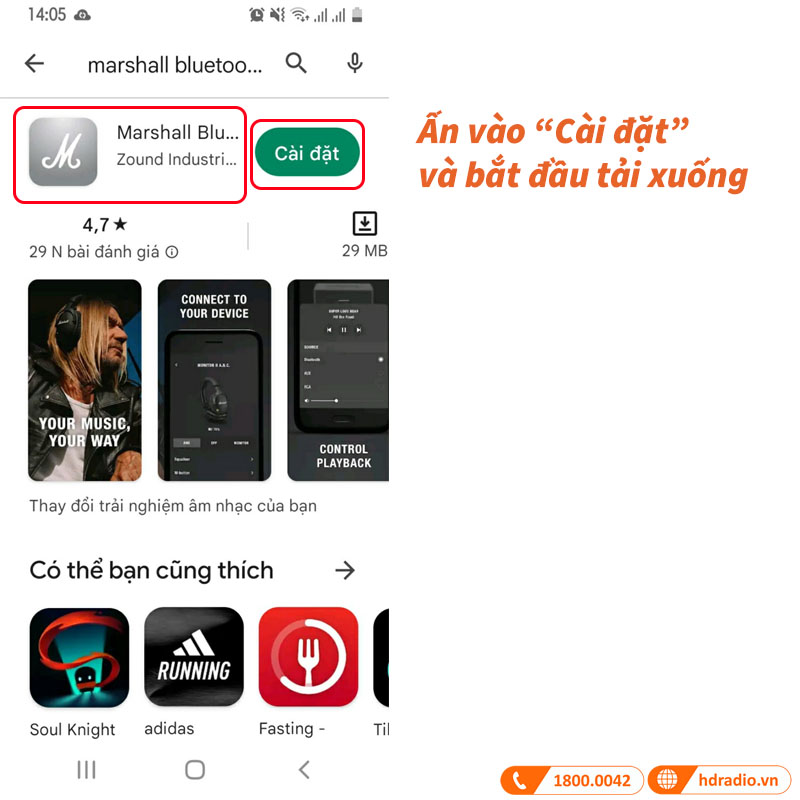Tap the search magnifier icon

point(296,64)
